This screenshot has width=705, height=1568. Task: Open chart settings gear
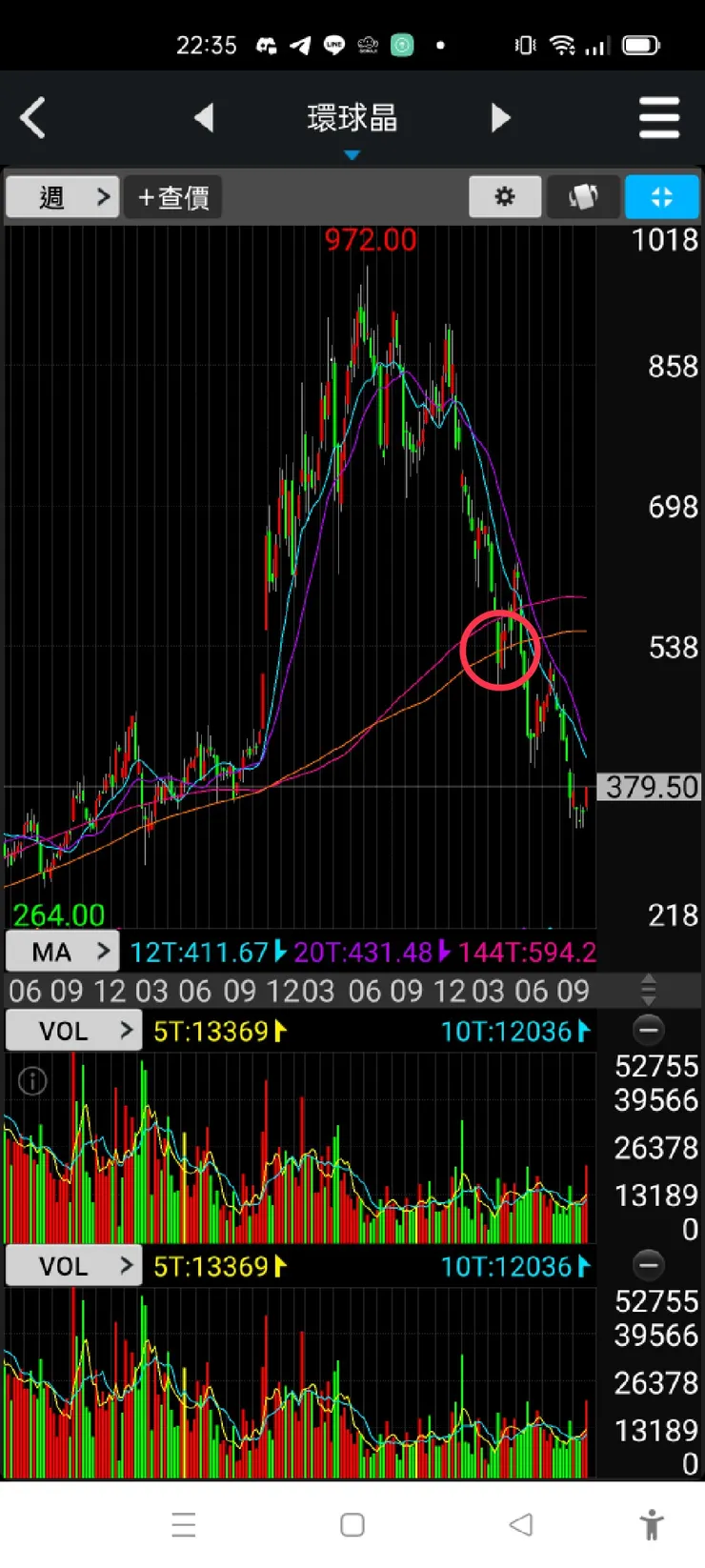[x=505, y=197]
